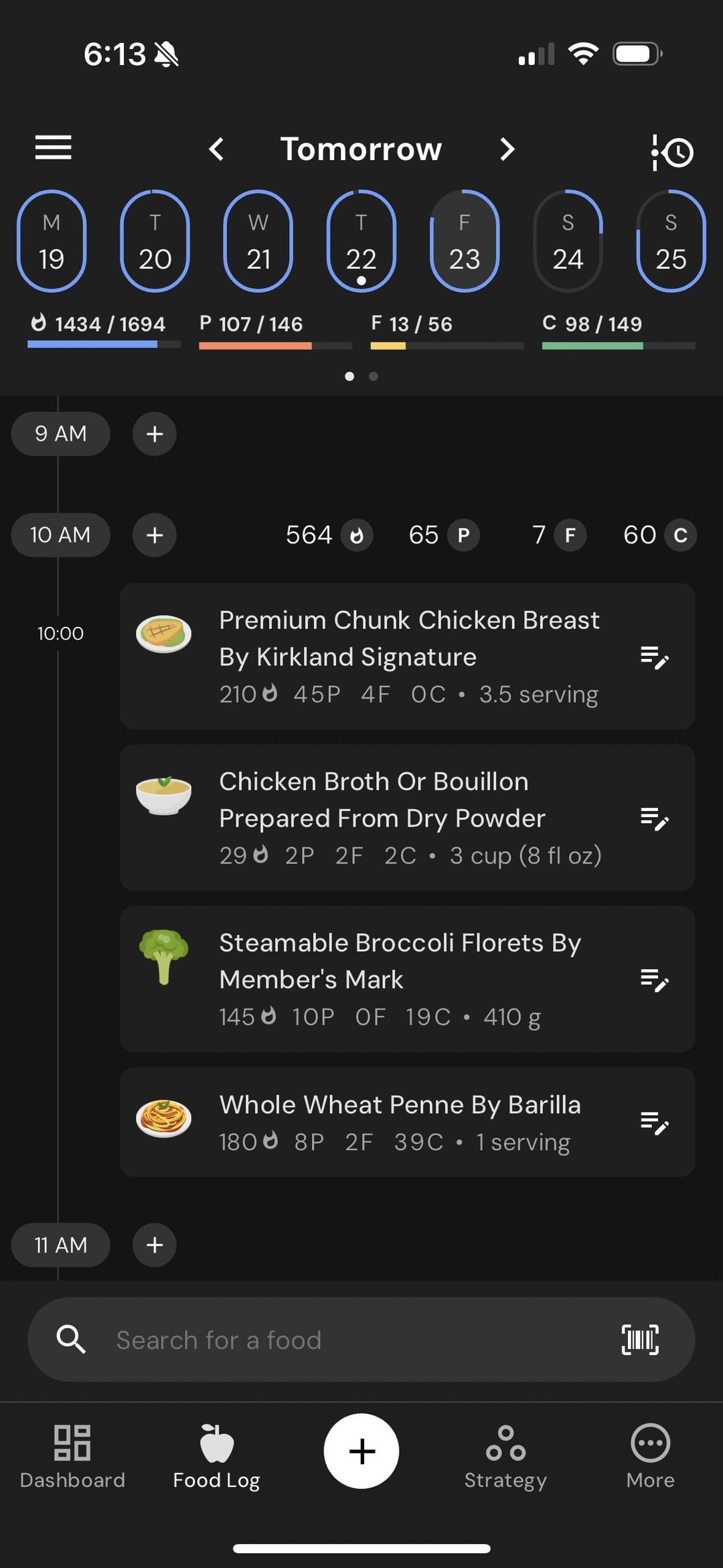Edit the Chicken Broth Or Bouillon entry
Viewport: 723px width, 1568px height.
tap(654, 818)
